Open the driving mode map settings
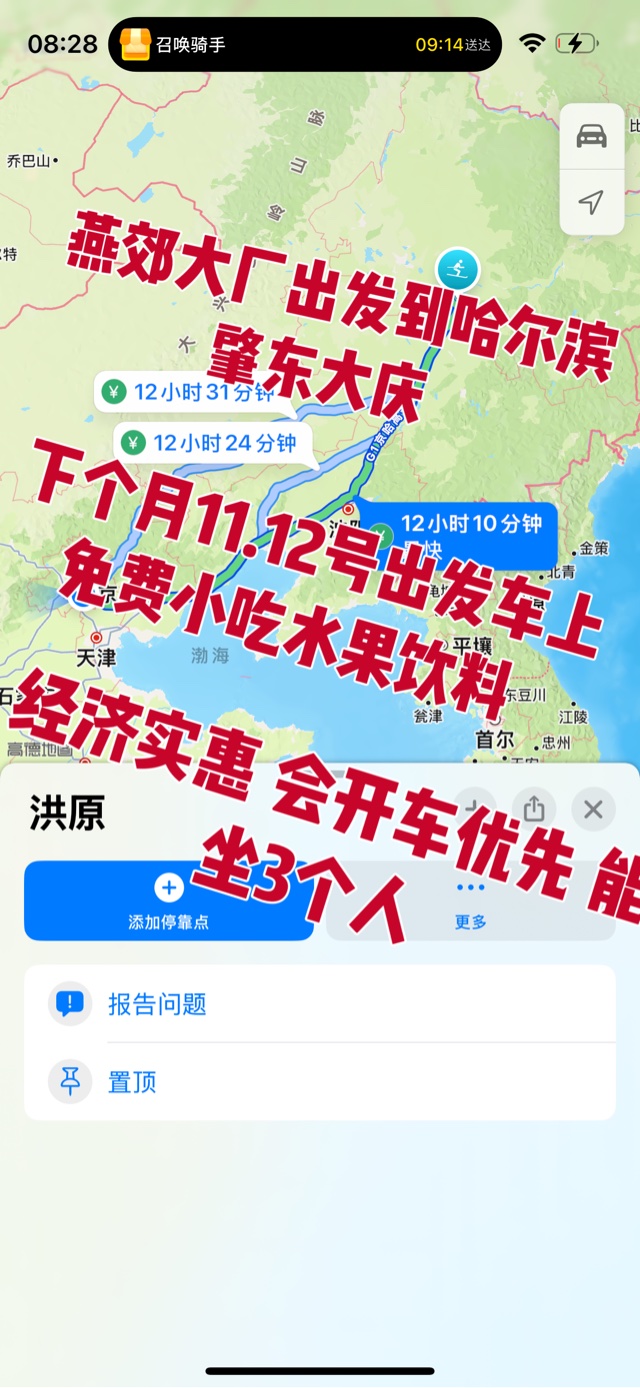The width and height of the screenshot is (640, 1388). pos(591,136)
